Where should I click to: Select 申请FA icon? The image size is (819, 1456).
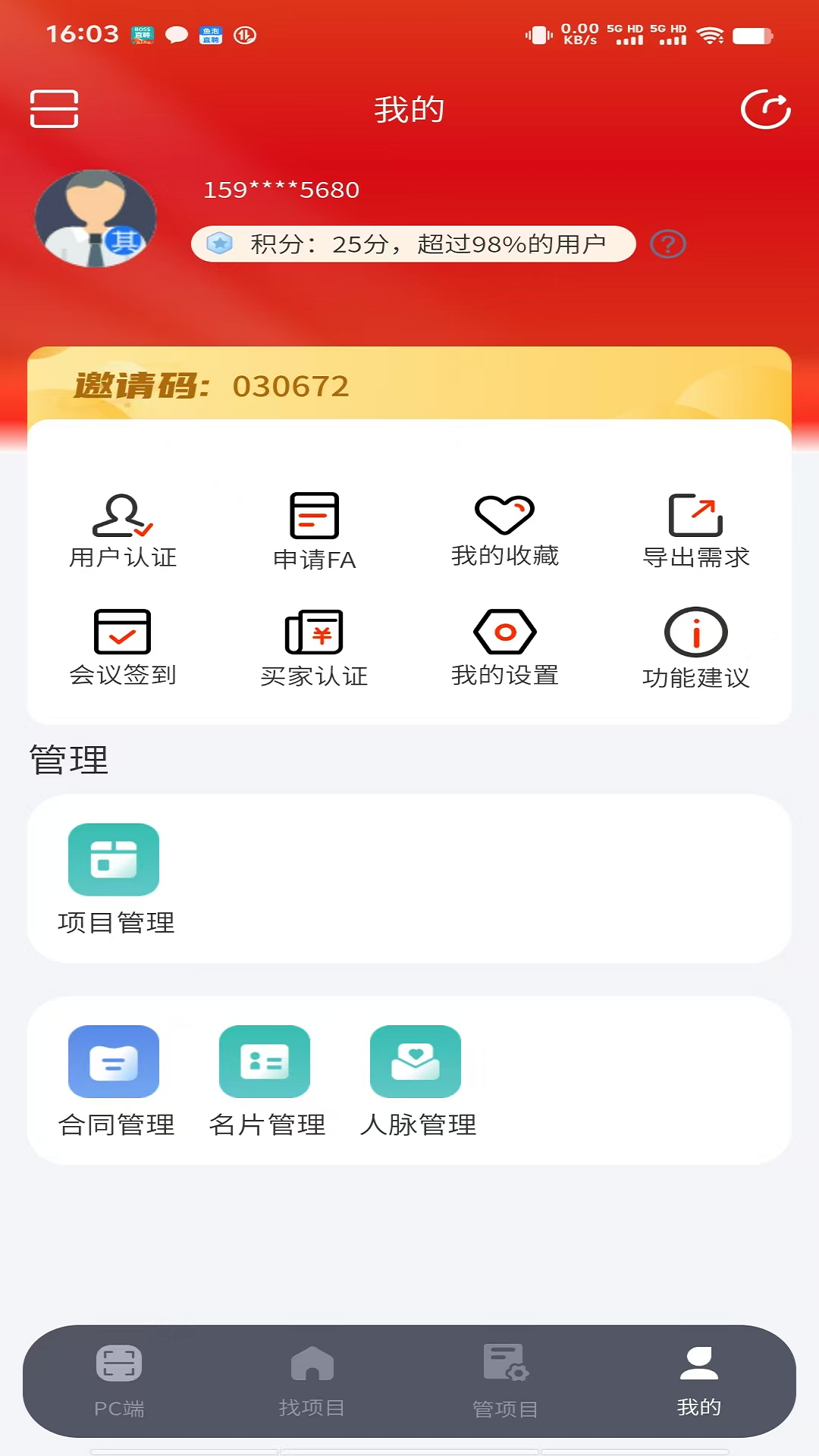click(313, 529)
